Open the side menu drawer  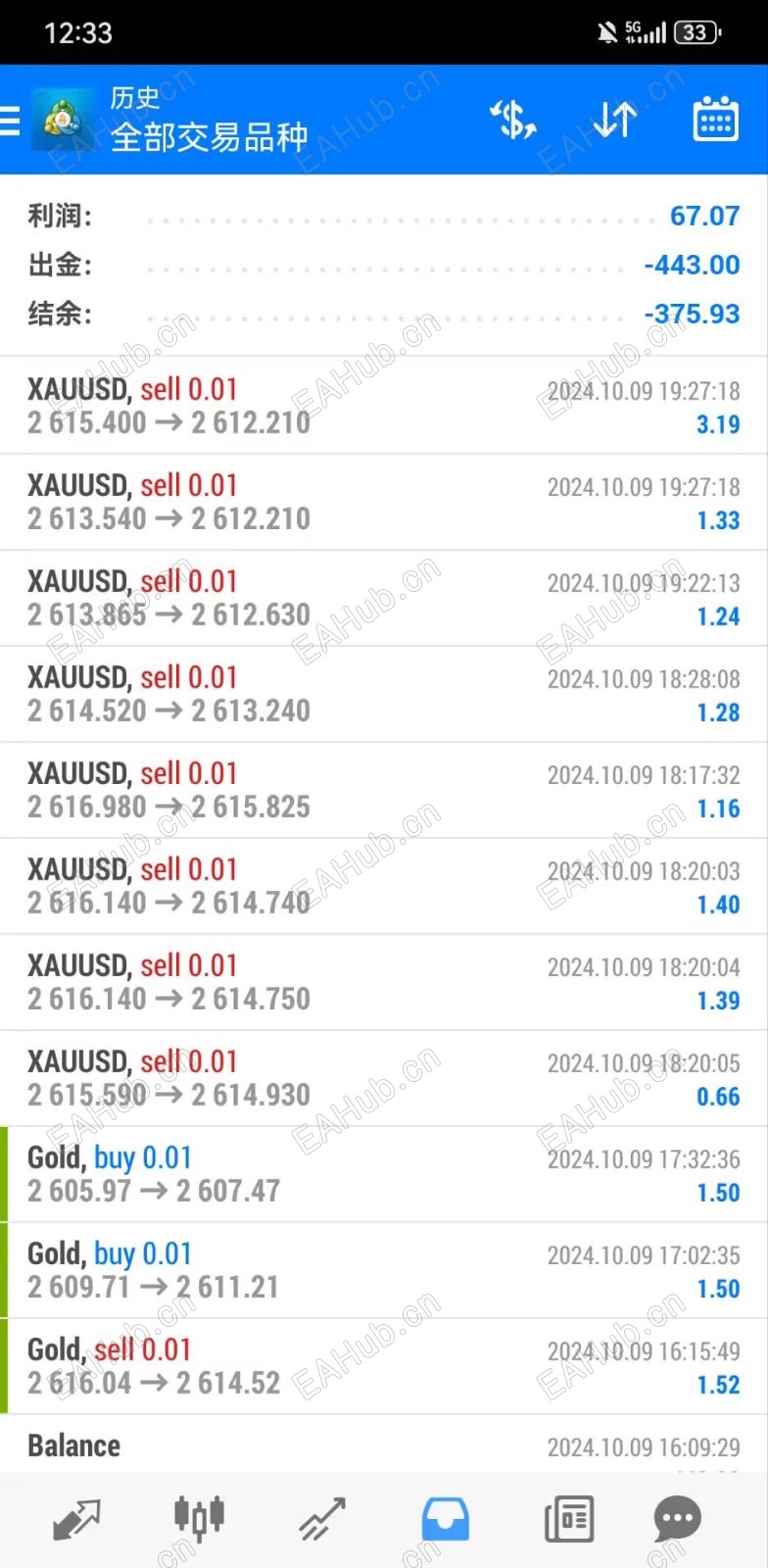tap(12, 121)
